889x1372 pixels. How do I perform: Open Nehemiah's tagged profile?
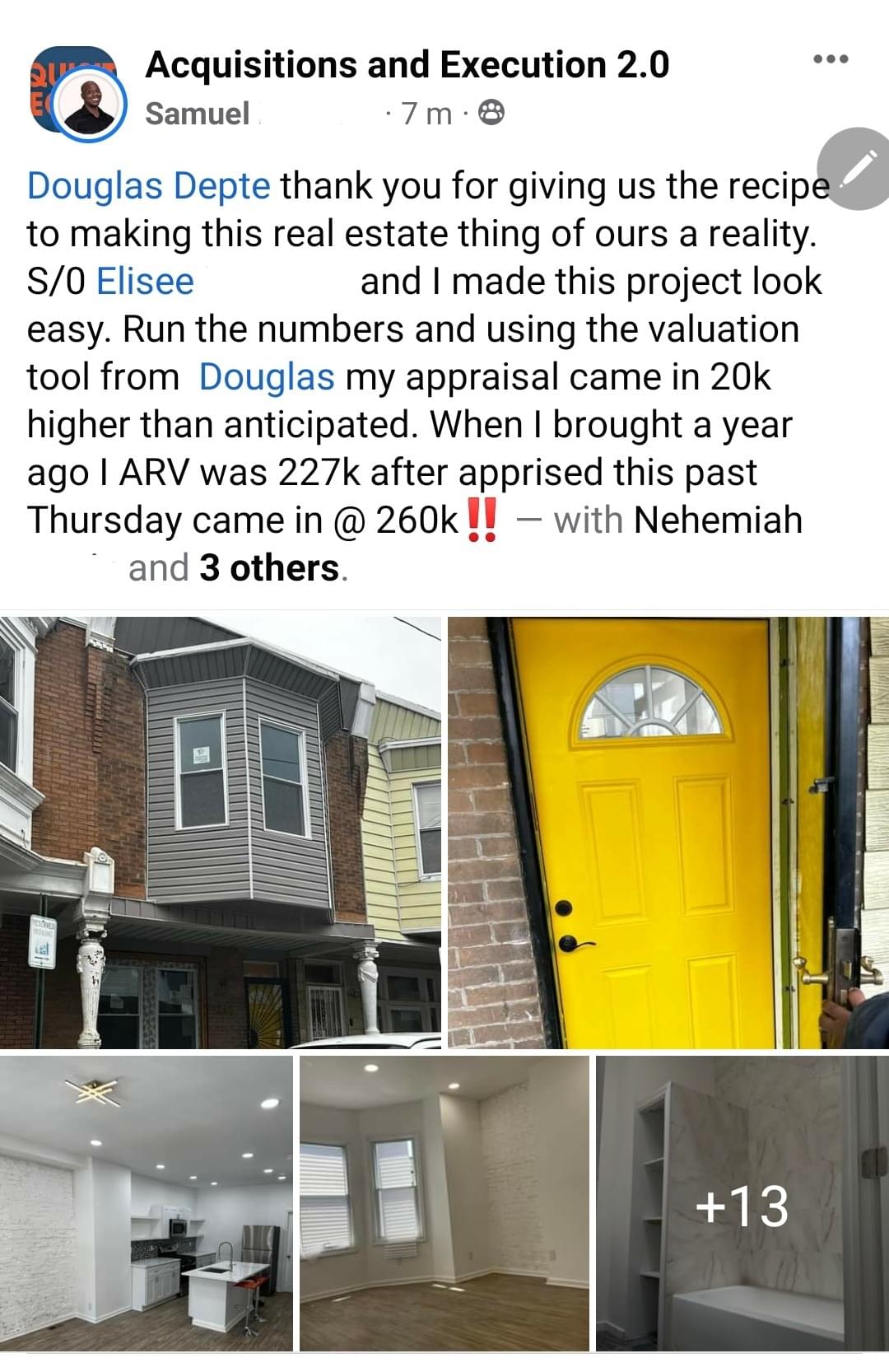point(717,520)
